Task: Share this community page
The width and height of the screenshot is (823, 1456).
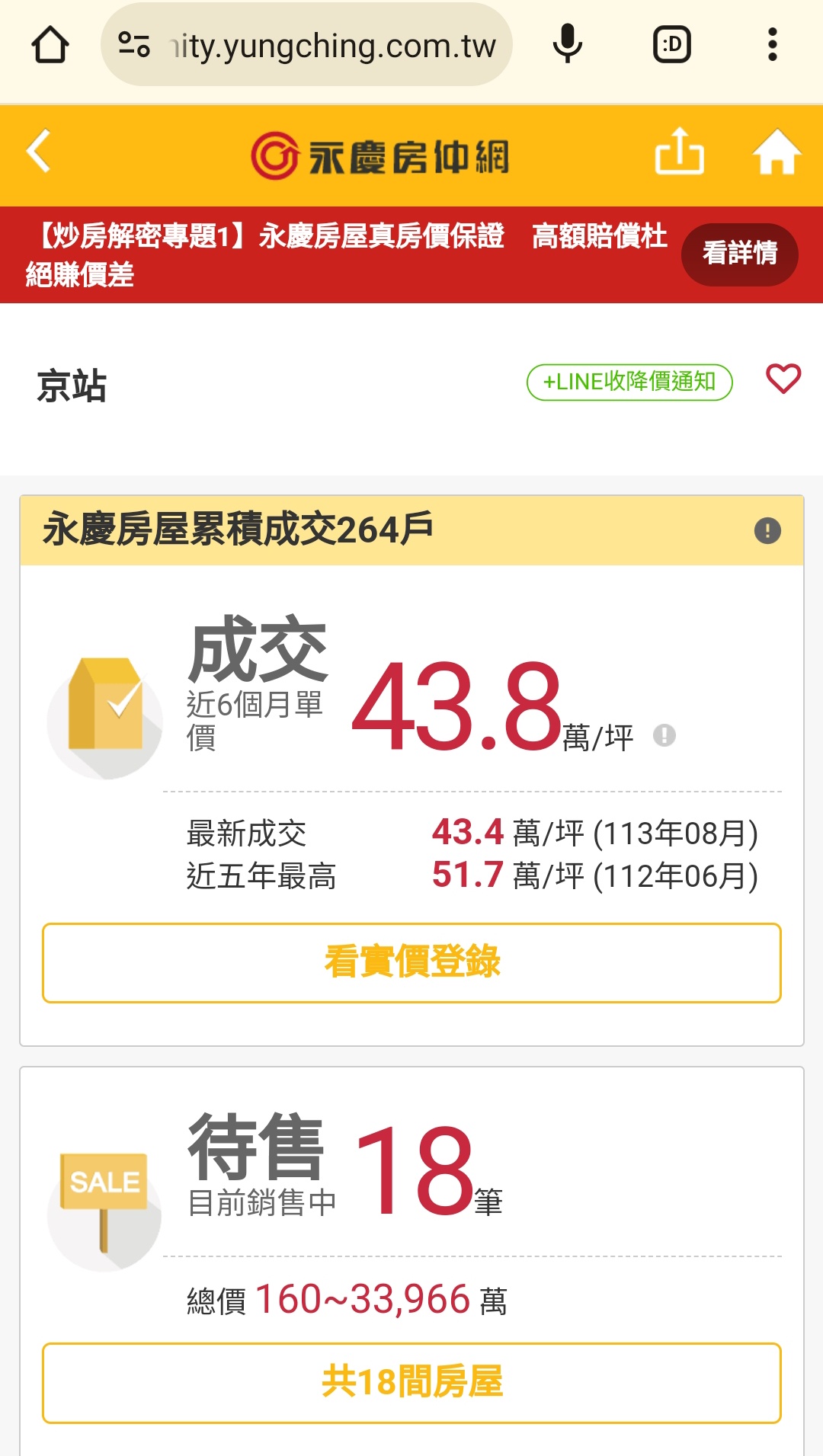Action: point(679,152)
